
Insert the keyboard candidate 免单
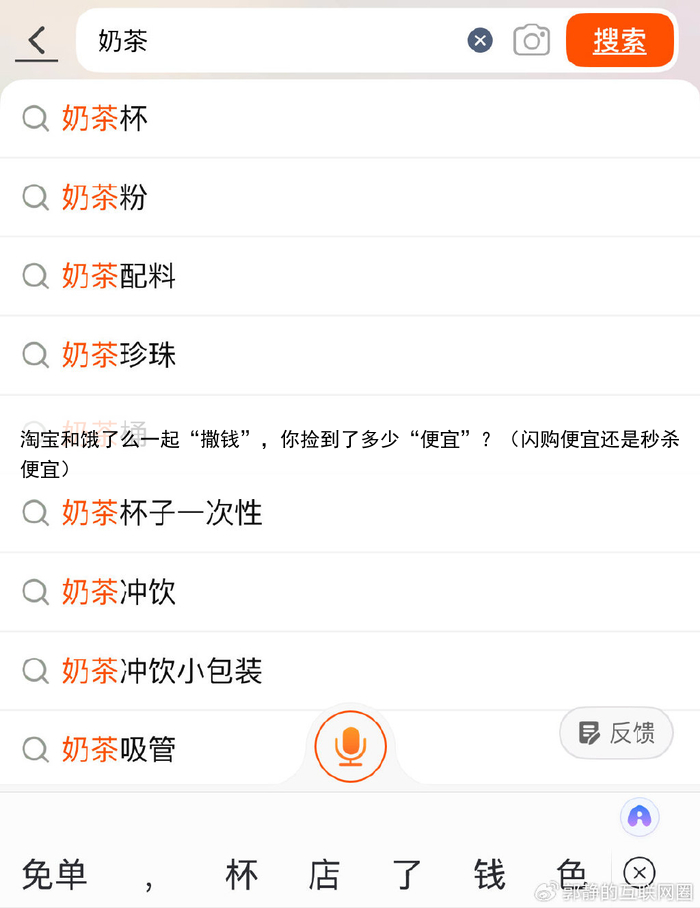coord(54,875)
